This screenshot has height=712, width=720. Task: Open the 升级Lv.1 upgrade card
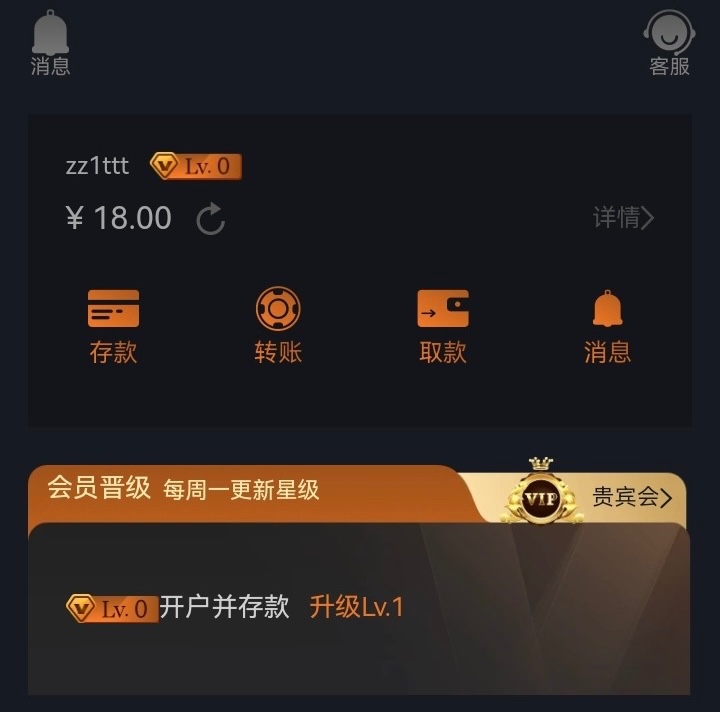356,607
